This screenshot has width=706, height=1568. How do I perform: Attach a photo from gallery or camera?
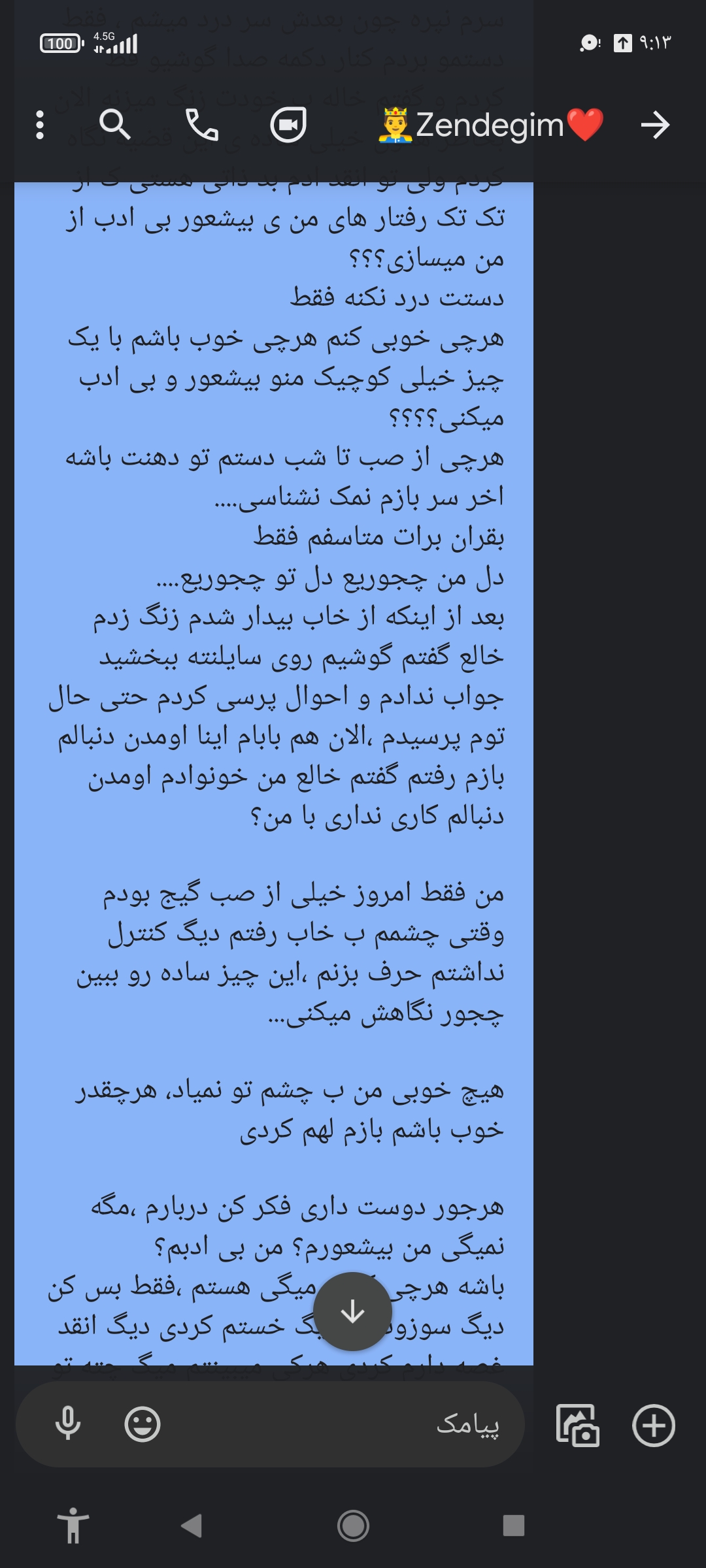577,1425
